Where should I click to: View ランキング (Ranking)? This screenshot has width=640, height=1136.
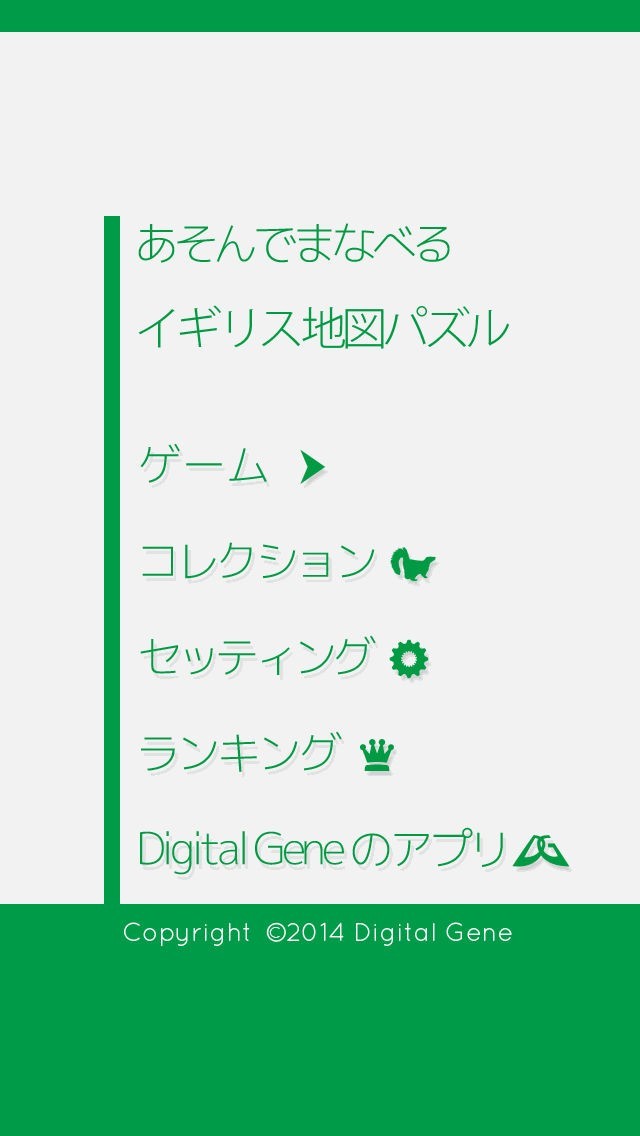267,753
